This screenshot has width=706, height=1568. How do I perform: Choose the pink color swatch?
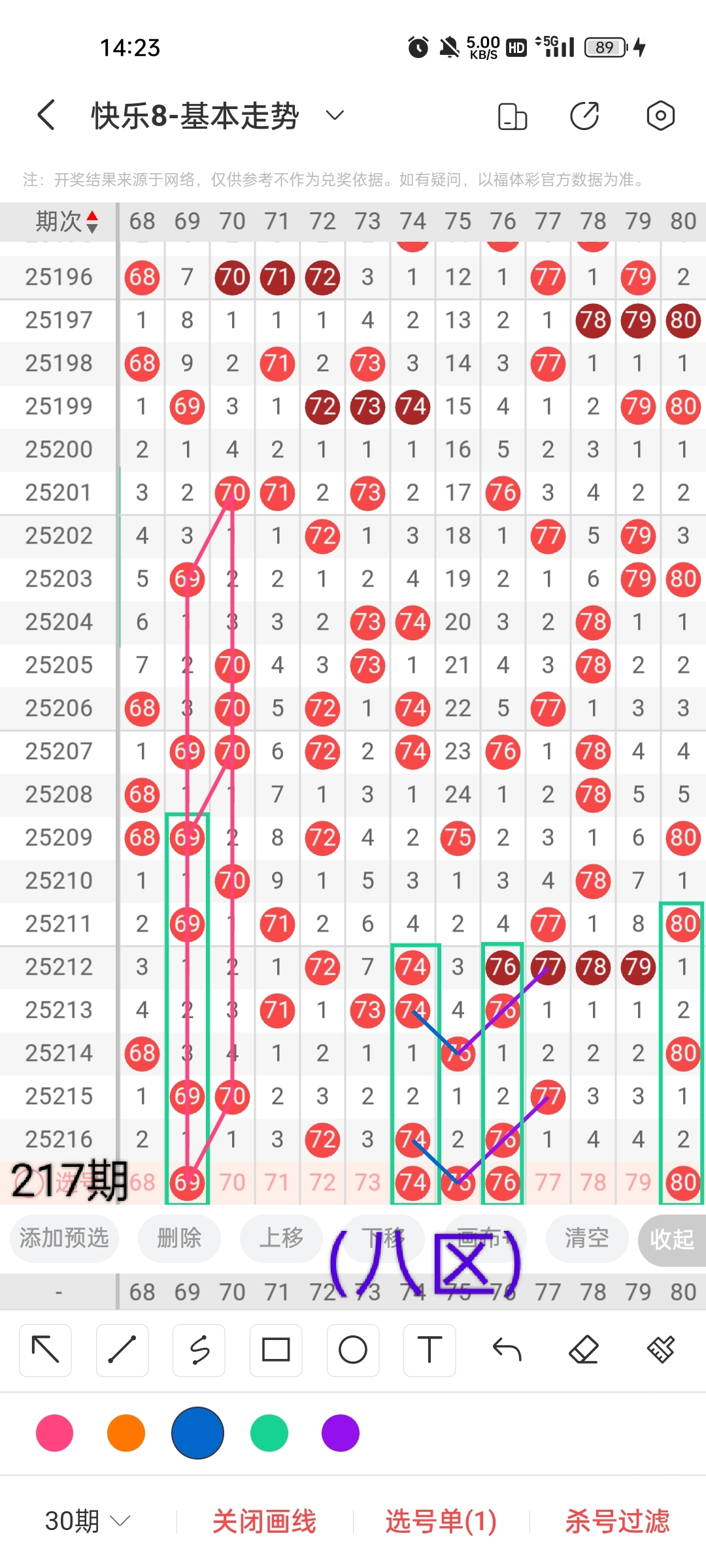tap(55, 1433)
